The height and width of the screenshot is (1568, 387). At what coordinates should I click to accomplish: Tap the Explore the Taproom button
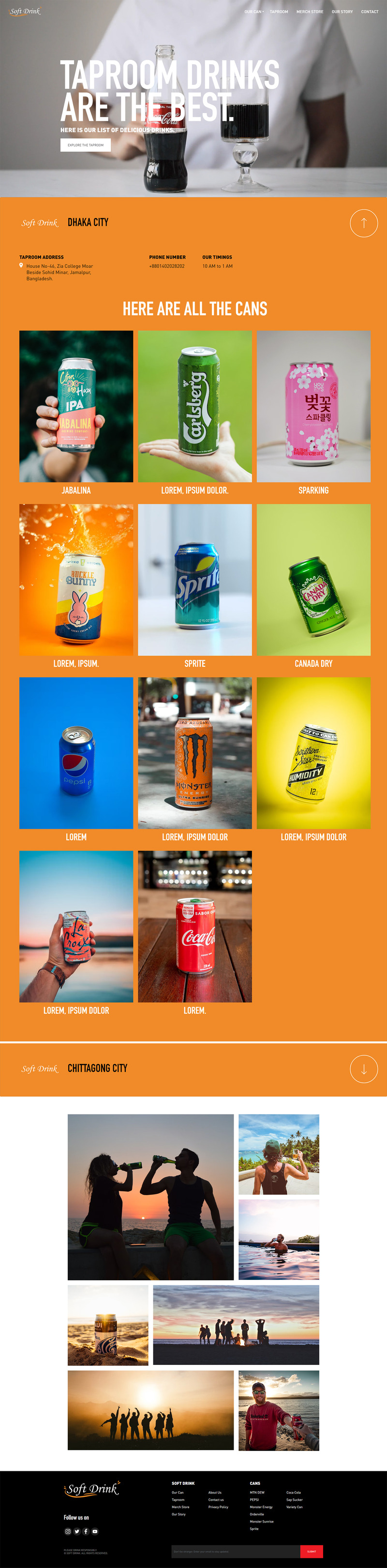tap(85, 145)
